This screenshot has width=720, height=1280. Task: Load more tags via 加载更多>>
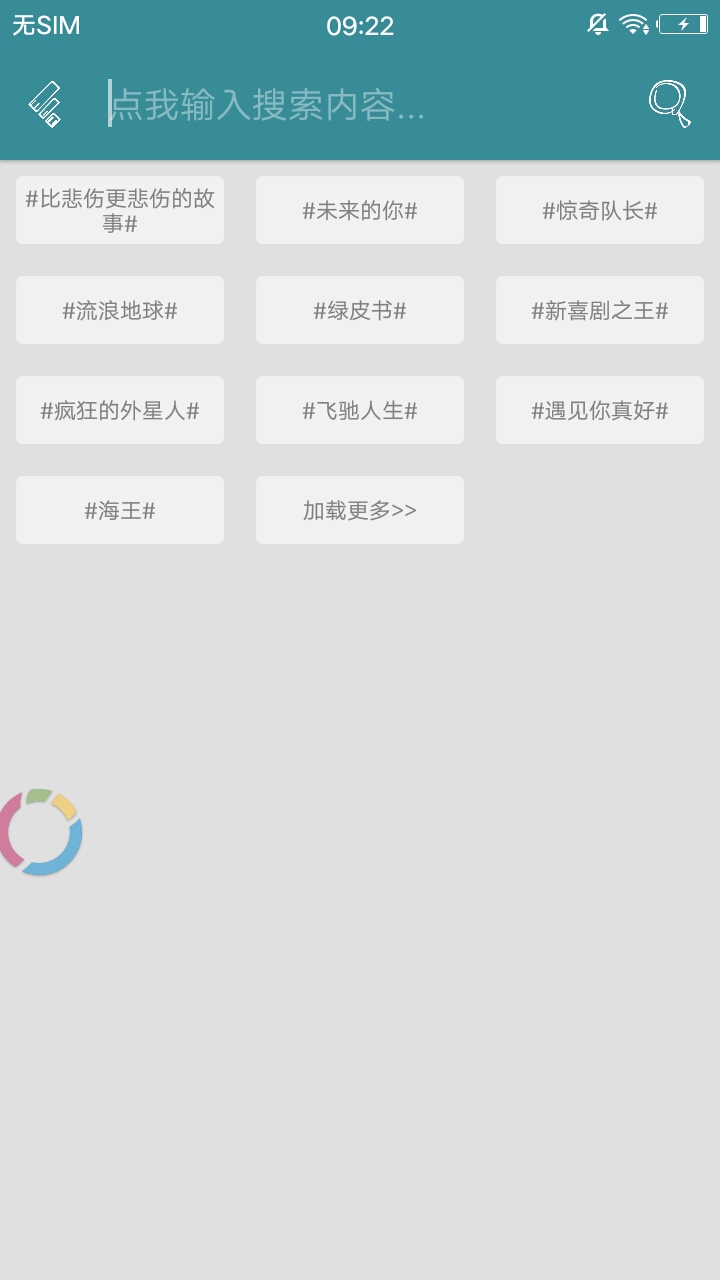[360, 510]
